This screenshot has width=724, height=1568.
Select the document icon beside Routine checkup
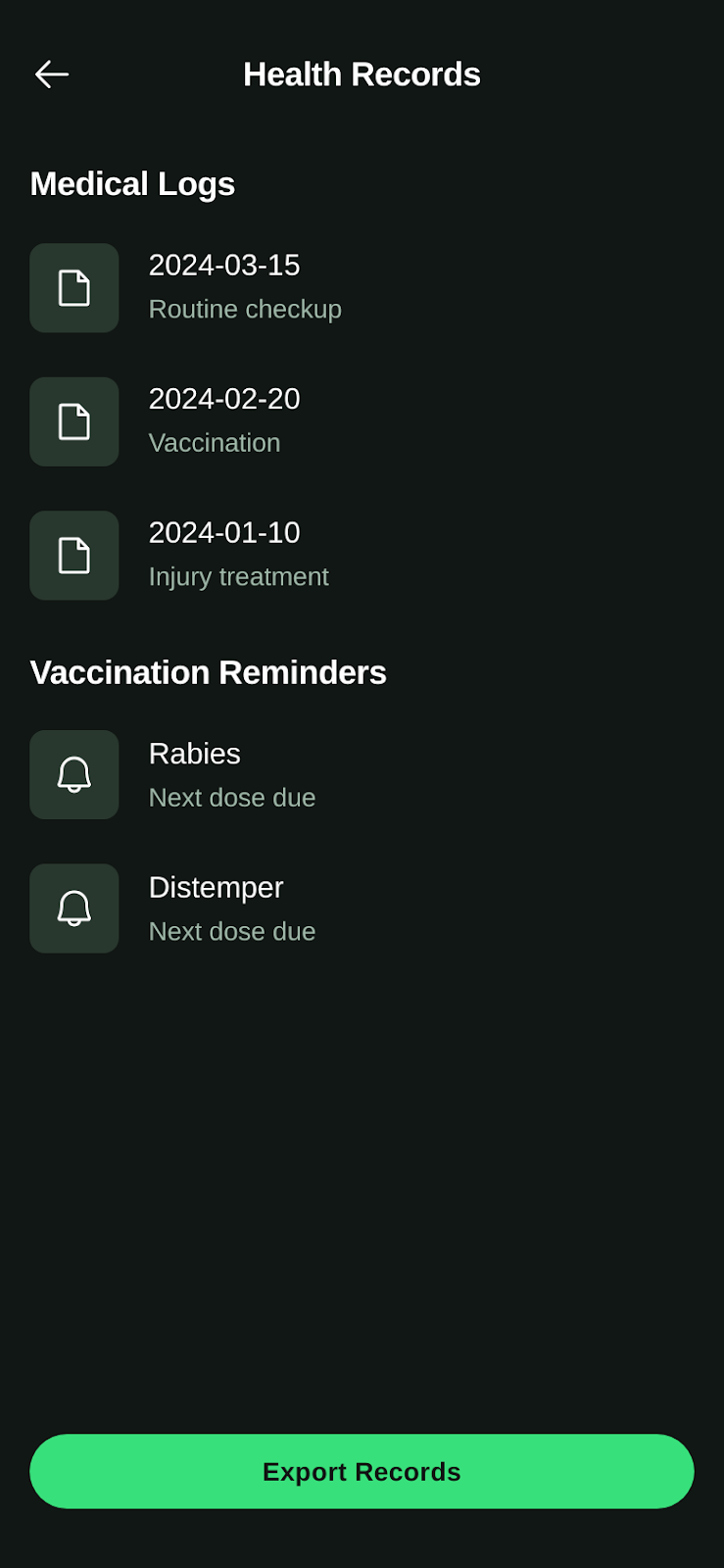pos(74,288)
